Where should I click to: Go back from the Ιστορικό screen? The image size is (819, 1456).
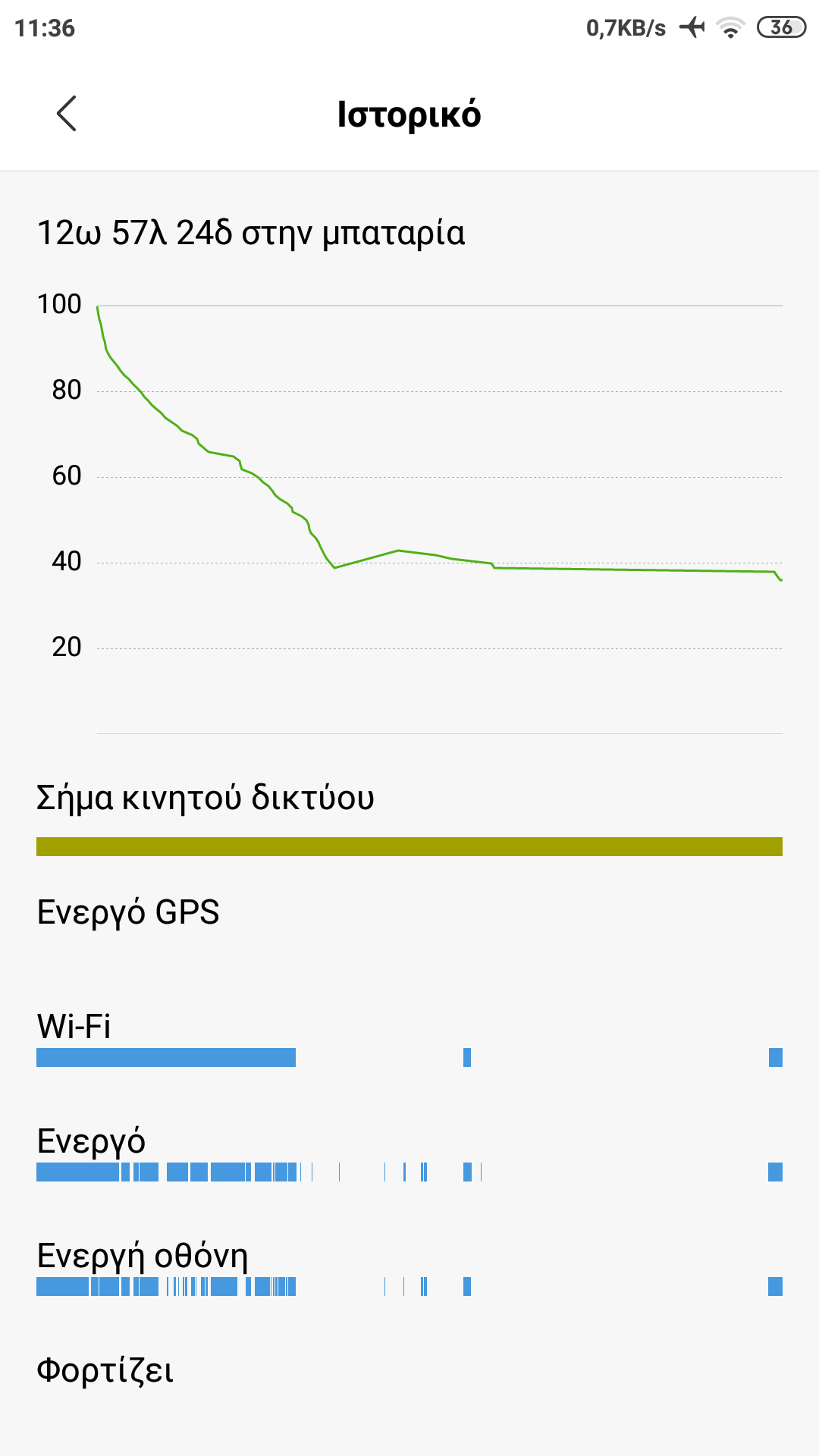(67, 114)
